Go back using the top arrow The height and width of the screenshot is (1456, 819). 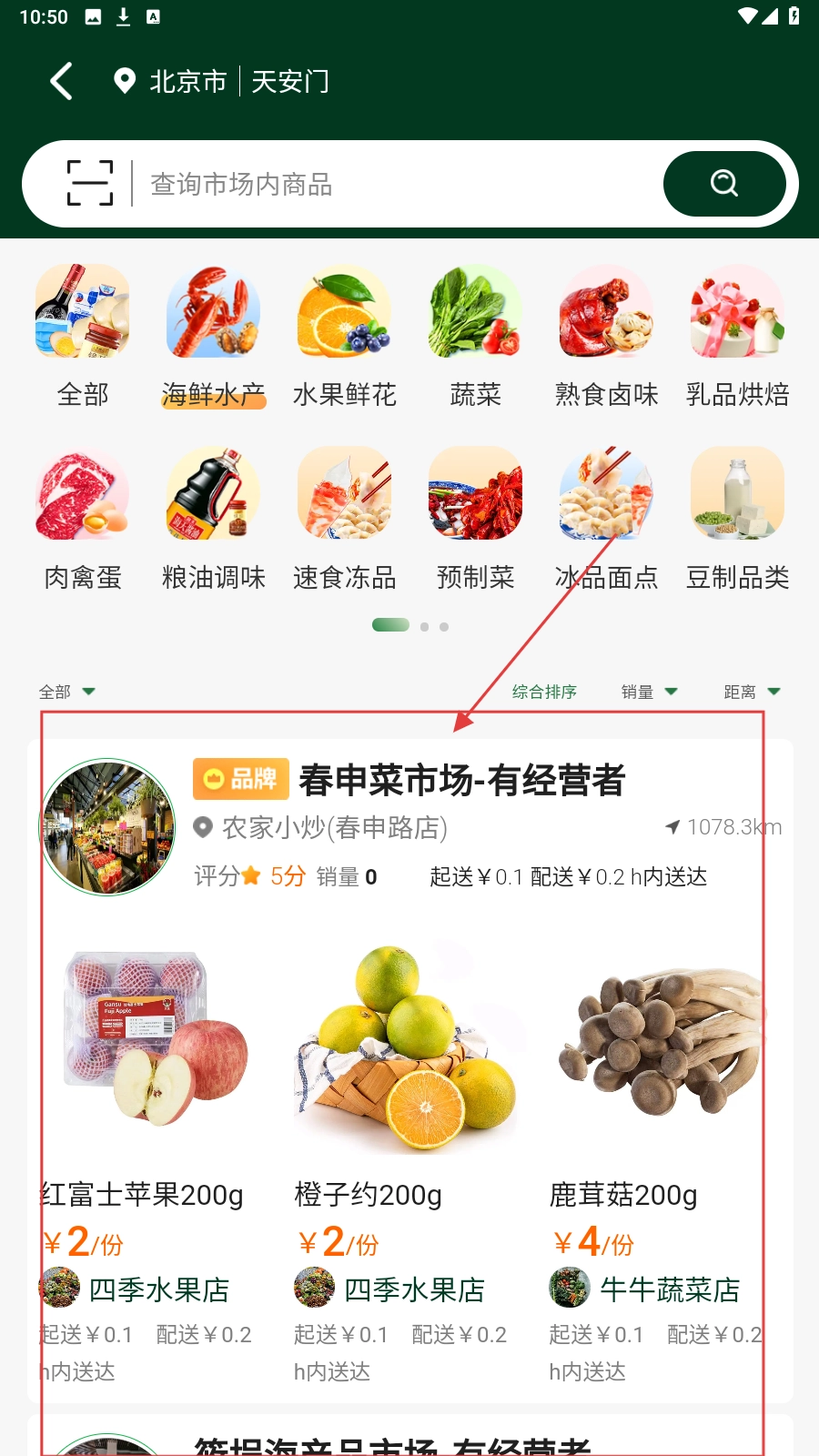coord(61,82)
